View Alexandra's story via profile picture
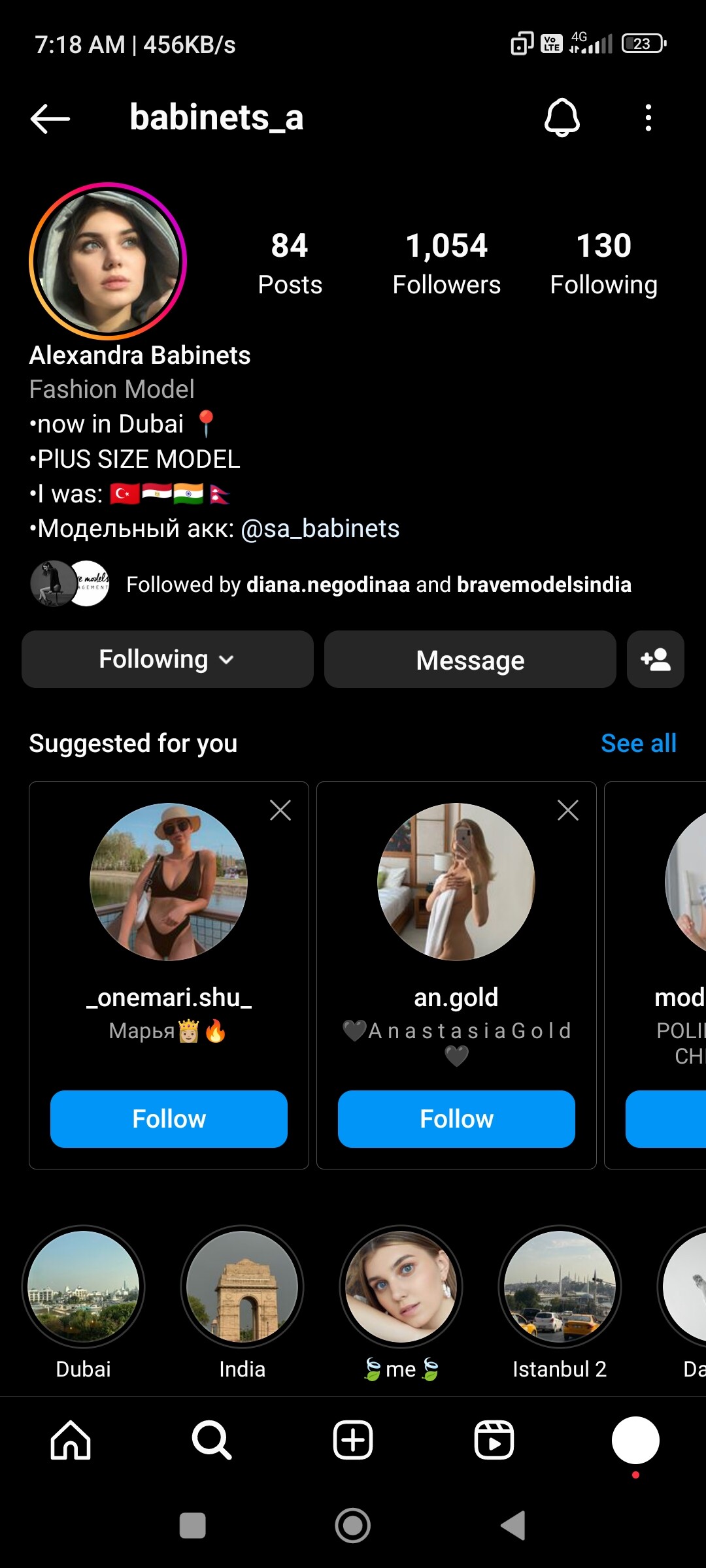The image size is (706, 1568). click(108, 261)
